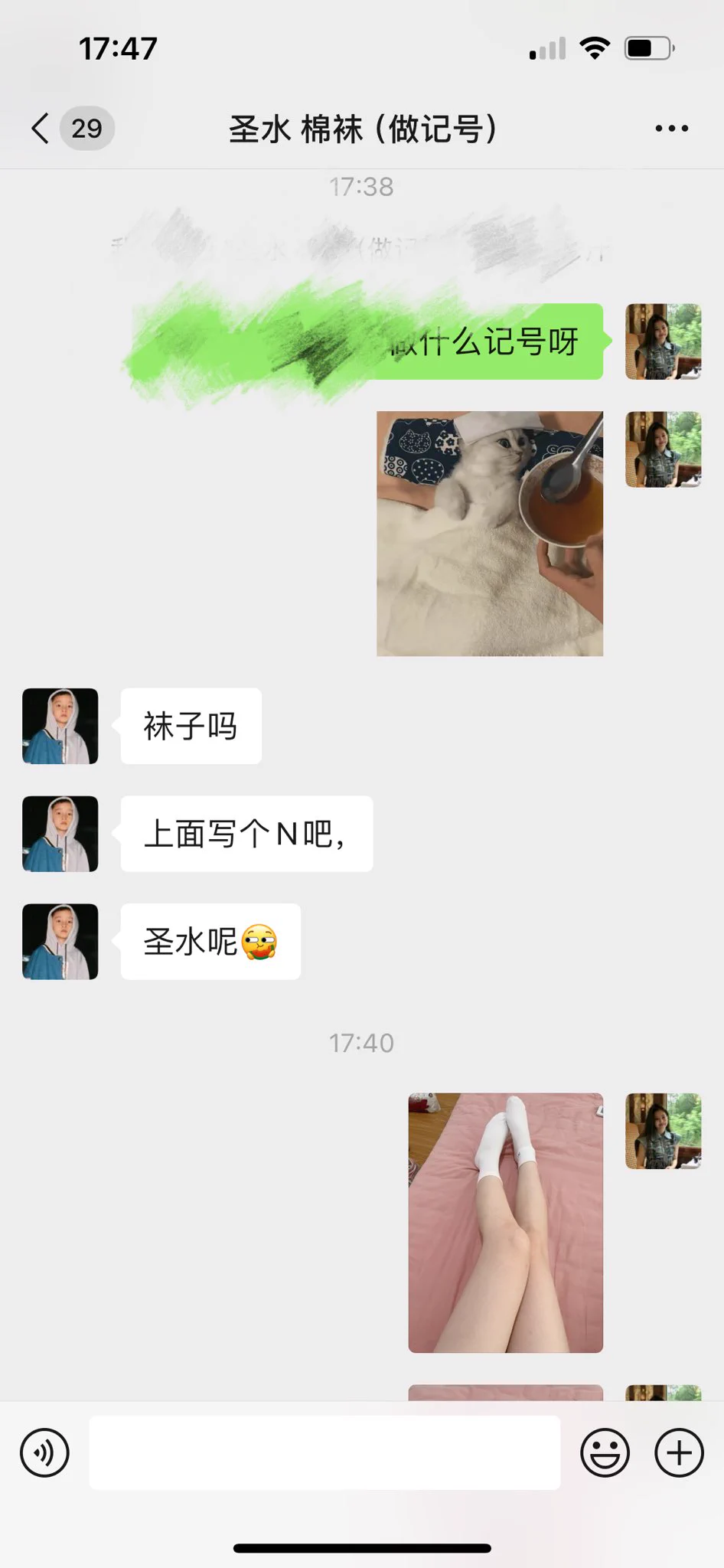724x1568 pixels.
Task: Open the chat's three-dot options menu
Action: [x=671, y=129]
